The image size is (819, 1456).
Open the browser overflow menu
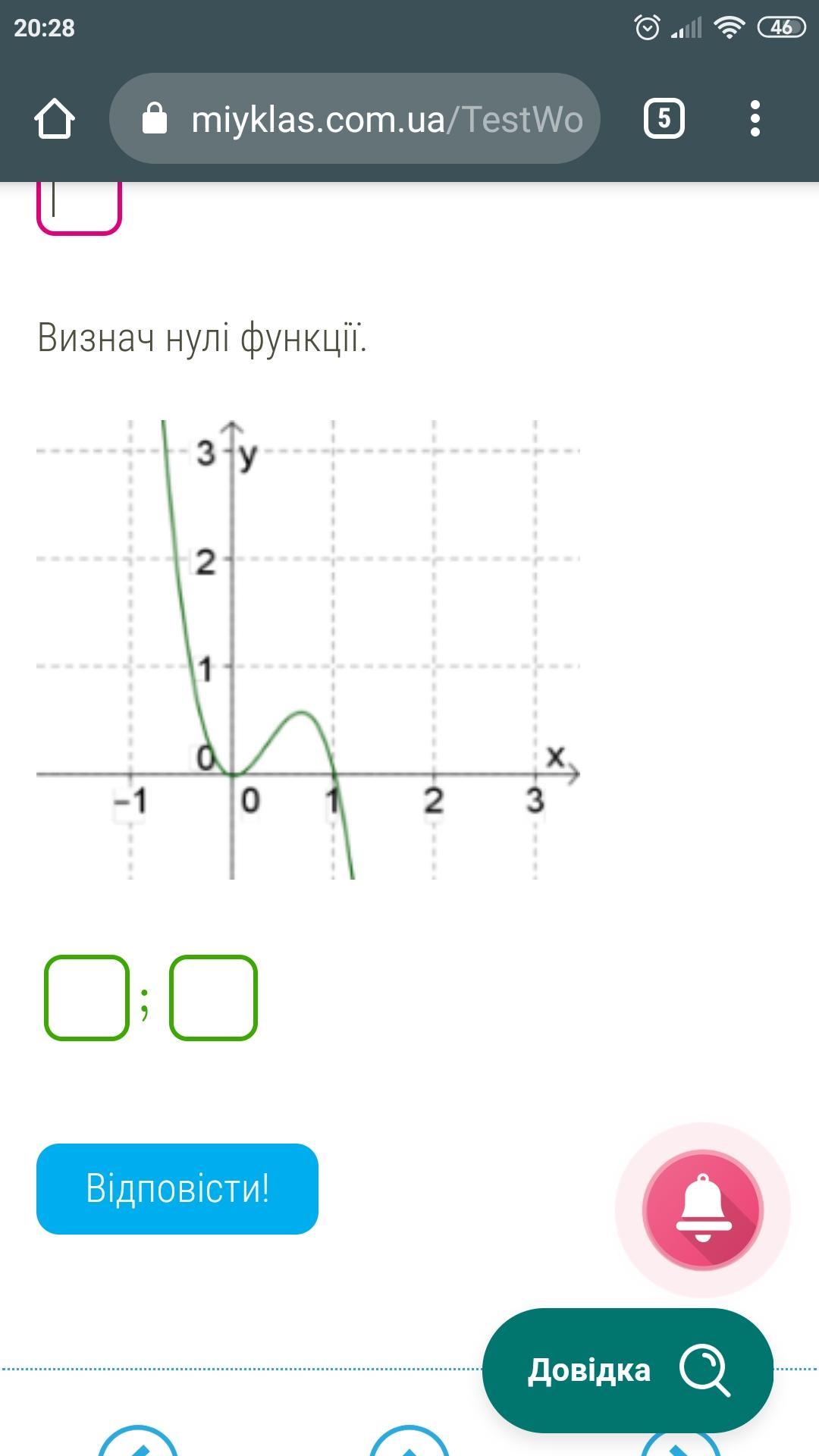tap(755, 119)
